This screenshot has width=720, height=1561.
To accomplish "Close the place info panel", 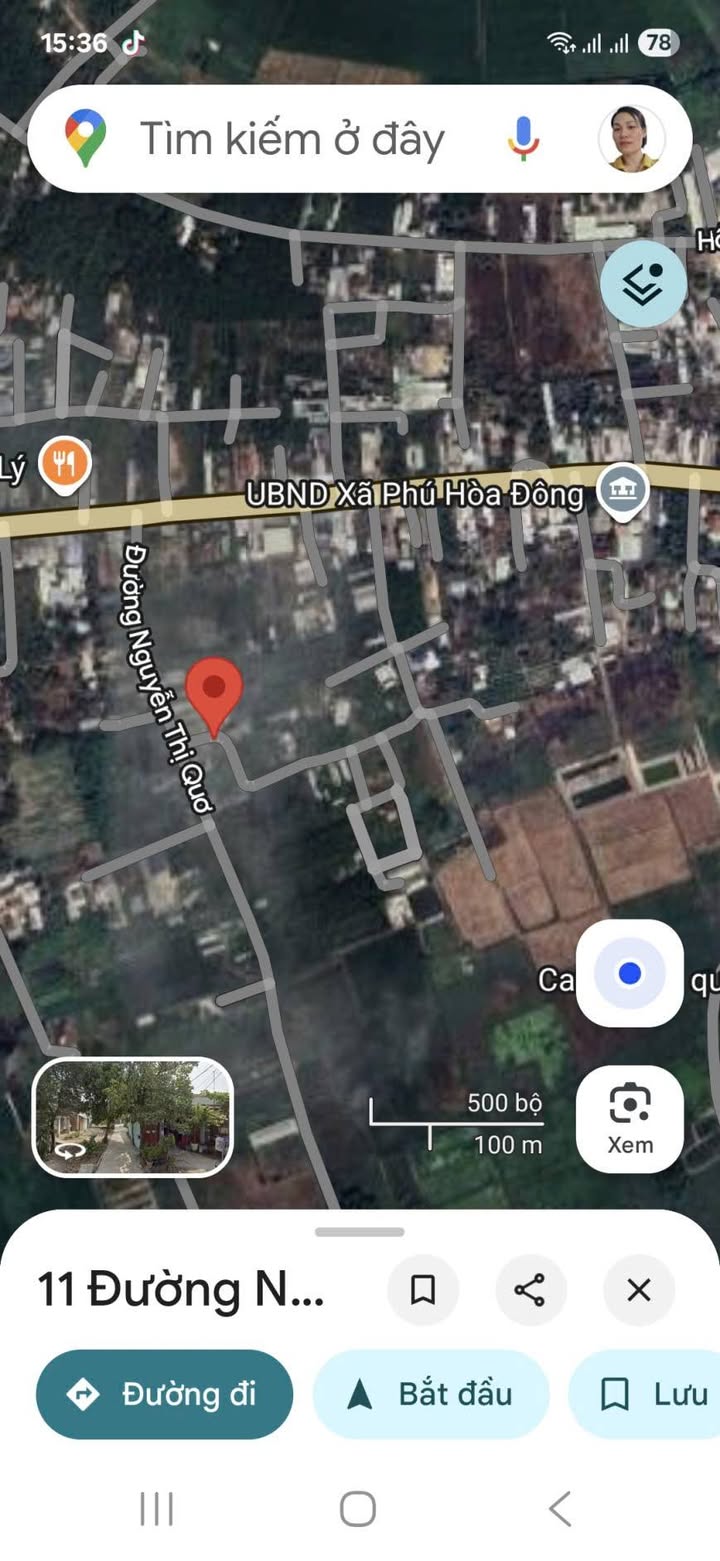I will [639, 1290].
